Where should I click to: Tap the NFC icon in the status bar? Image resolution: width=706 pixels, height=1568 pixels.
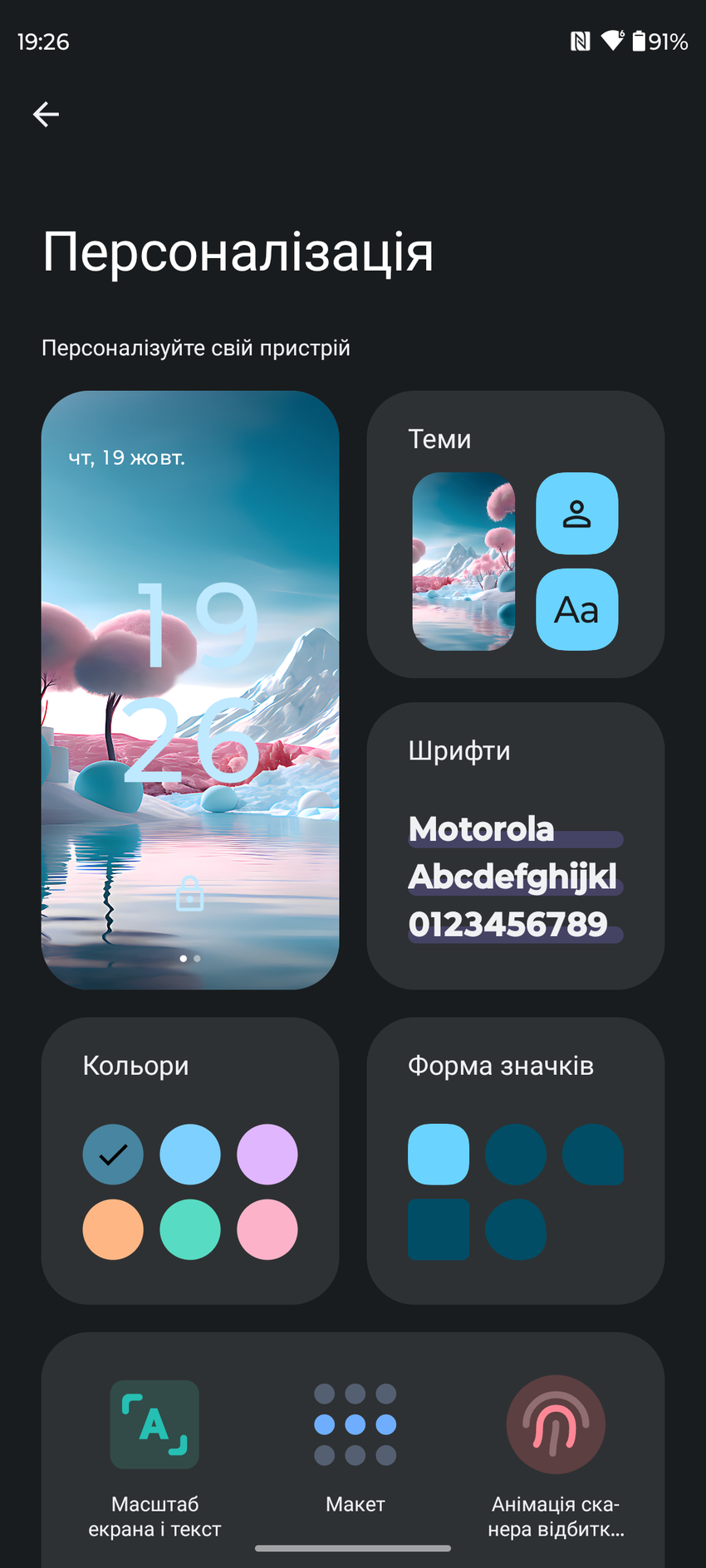580,39
